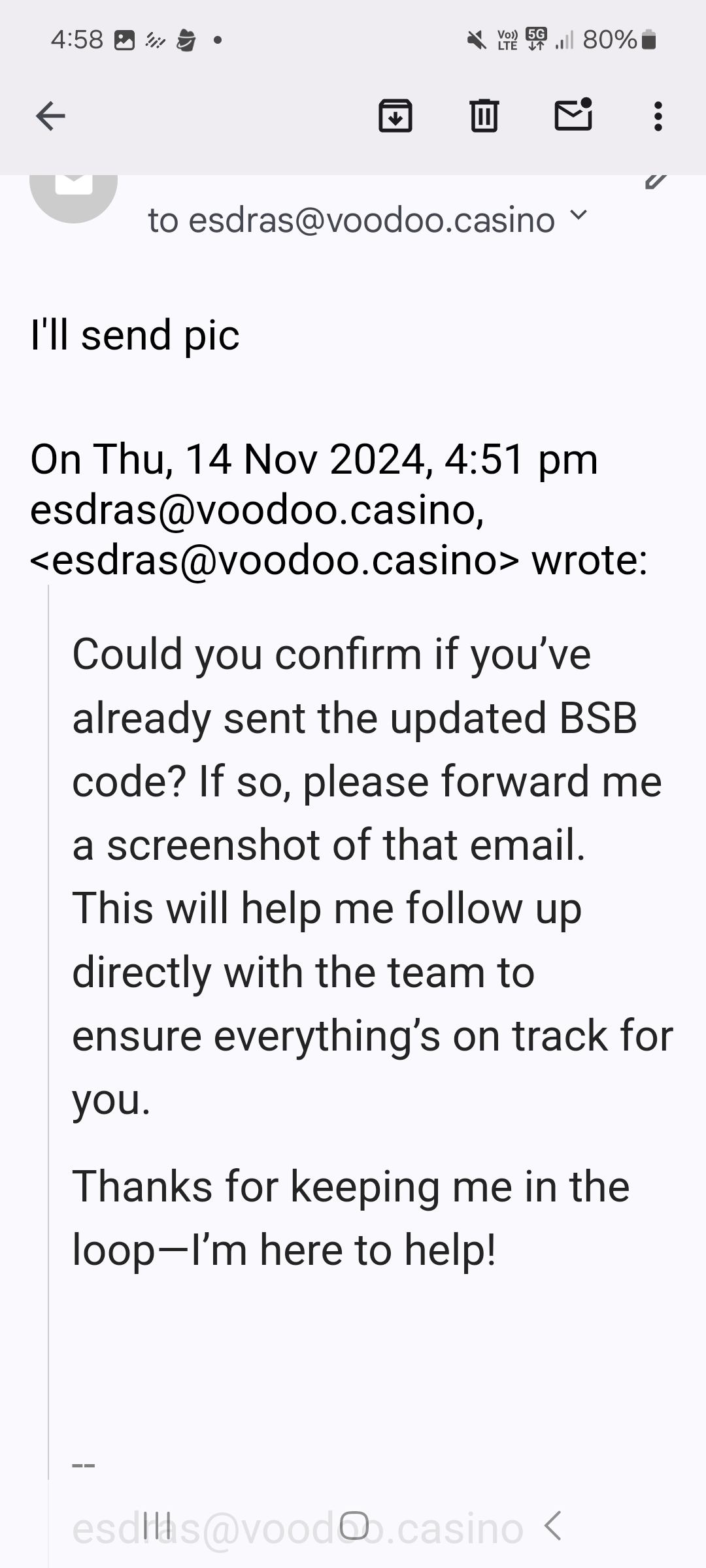Screen dimensions: 706x1568
Task: Tap system home button
Action: tap(354, 1526)
